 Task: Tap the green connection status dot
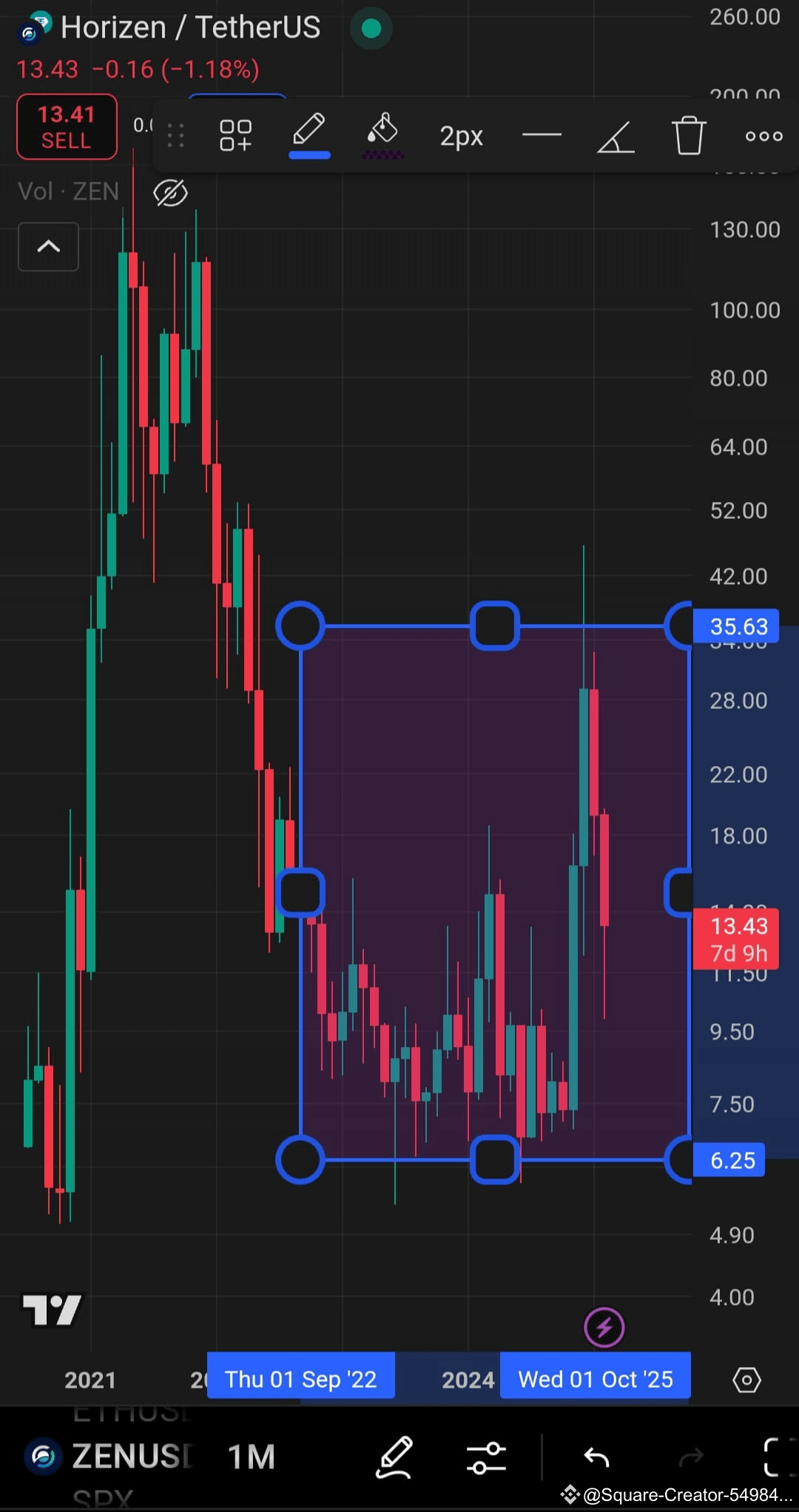[x=370, y=27]
